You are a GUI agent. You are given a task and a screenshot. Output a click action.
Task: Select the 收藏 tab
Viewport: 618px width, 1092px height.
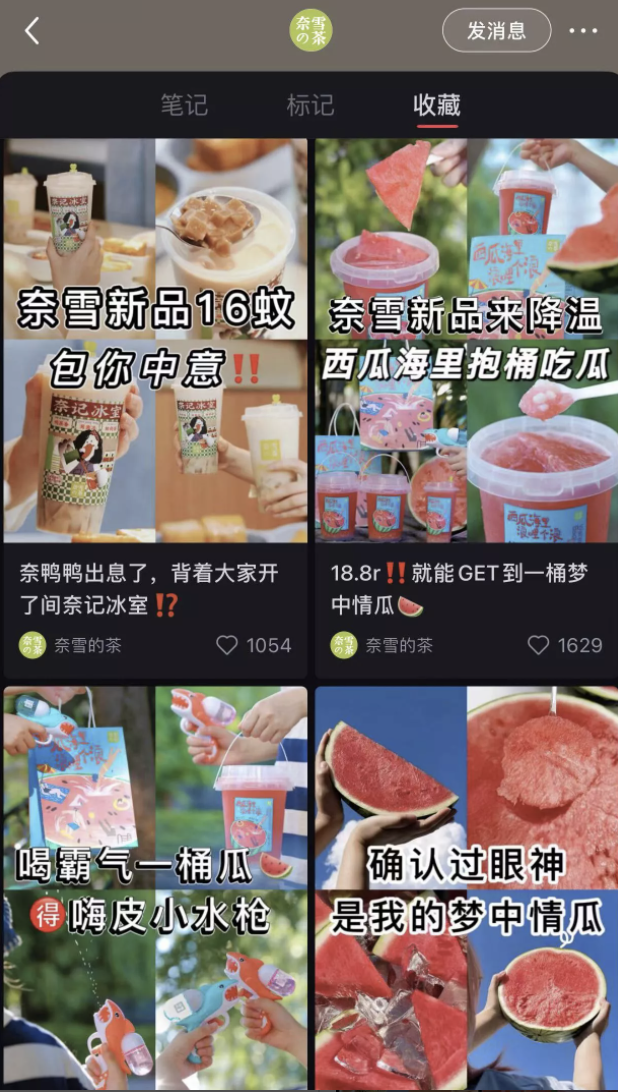(x=437, y=105)
